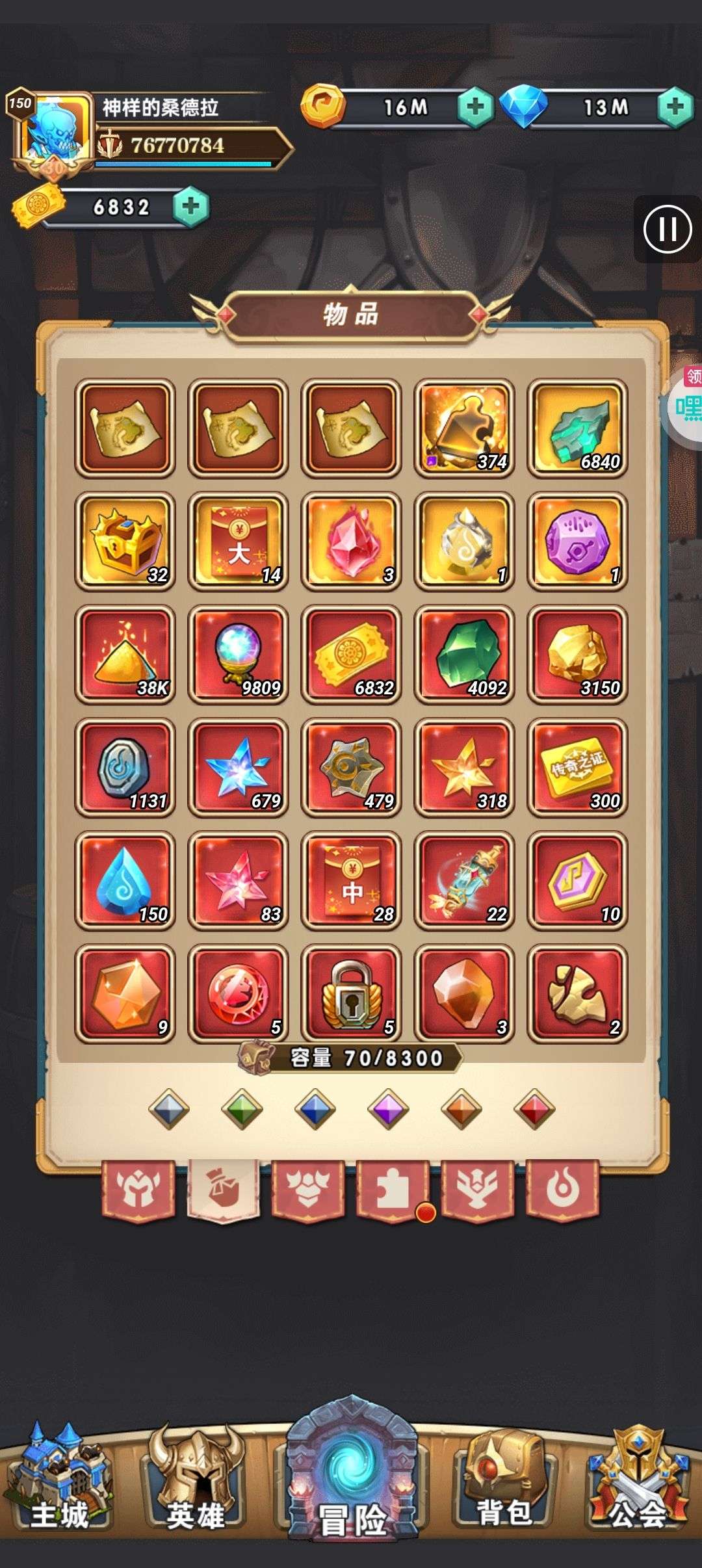Open the 英雄 heroes section

(x=195, y=1476)
